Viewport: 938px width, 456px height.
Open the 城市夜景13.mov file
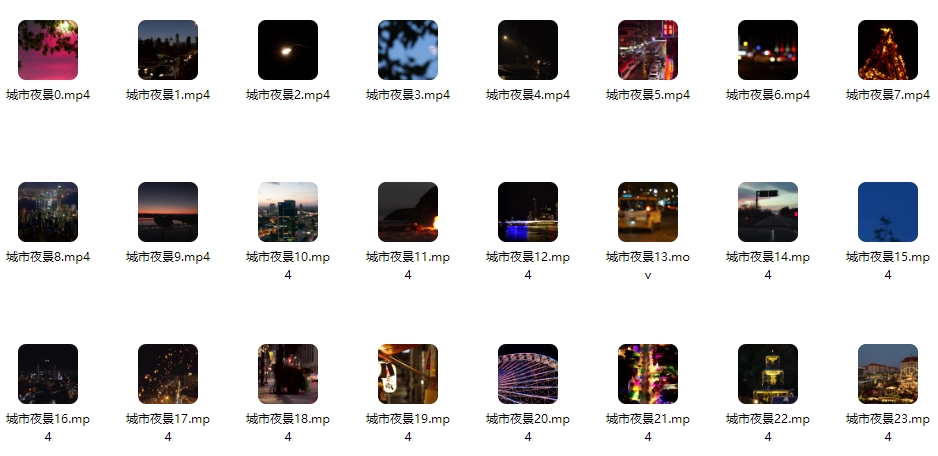pyautogui.click(x=648, y=212)
